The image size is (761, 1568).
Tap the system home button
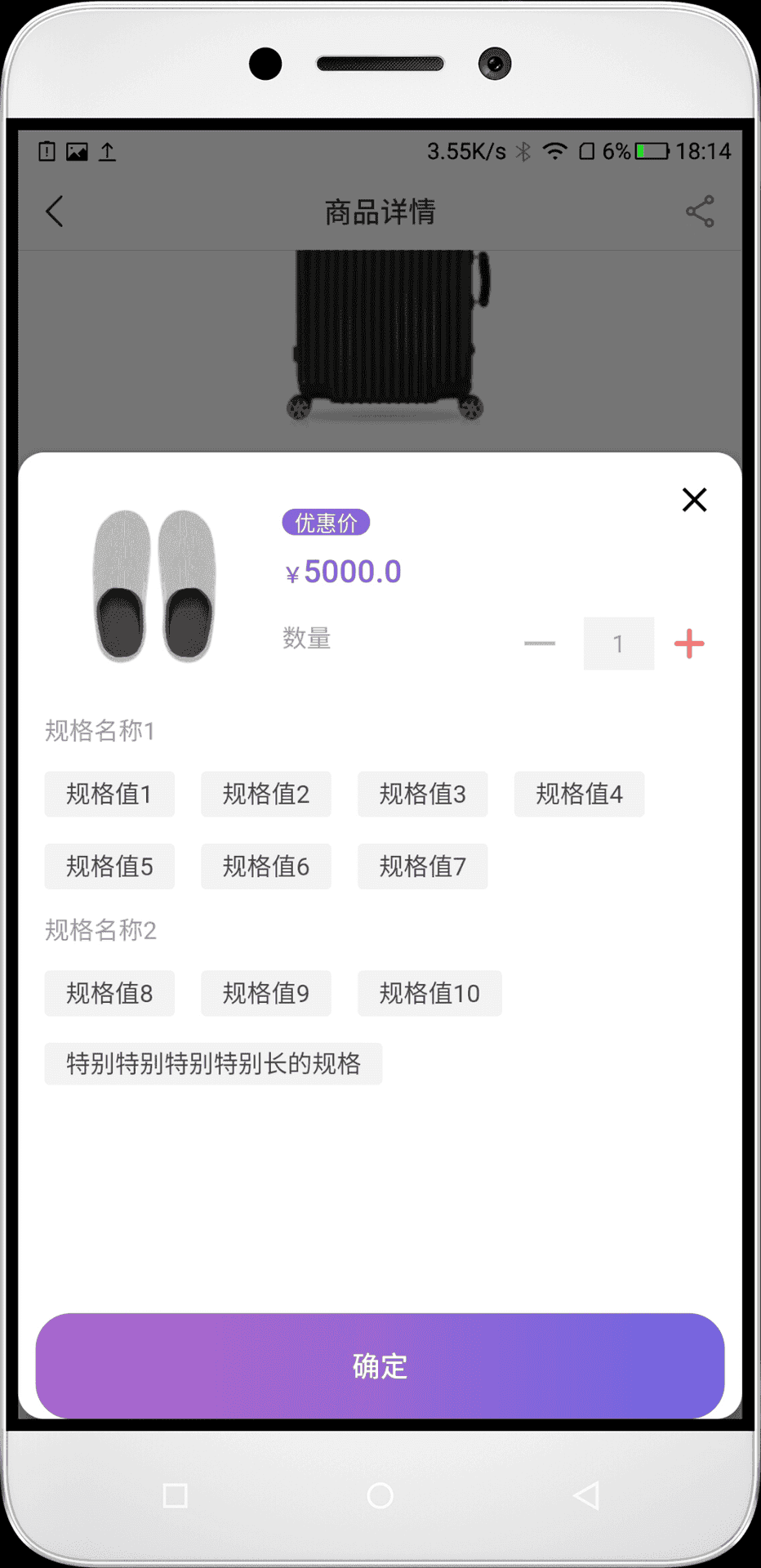coord(380,1496)
